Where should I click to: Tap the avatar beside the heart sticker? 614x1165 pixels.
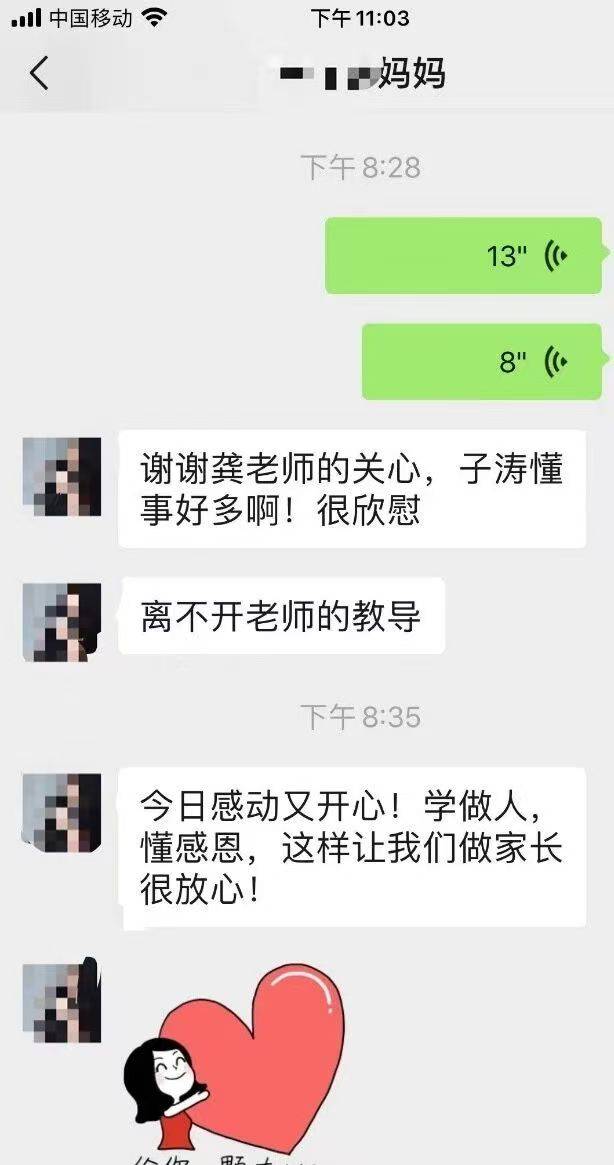(x=62, y=1002)
